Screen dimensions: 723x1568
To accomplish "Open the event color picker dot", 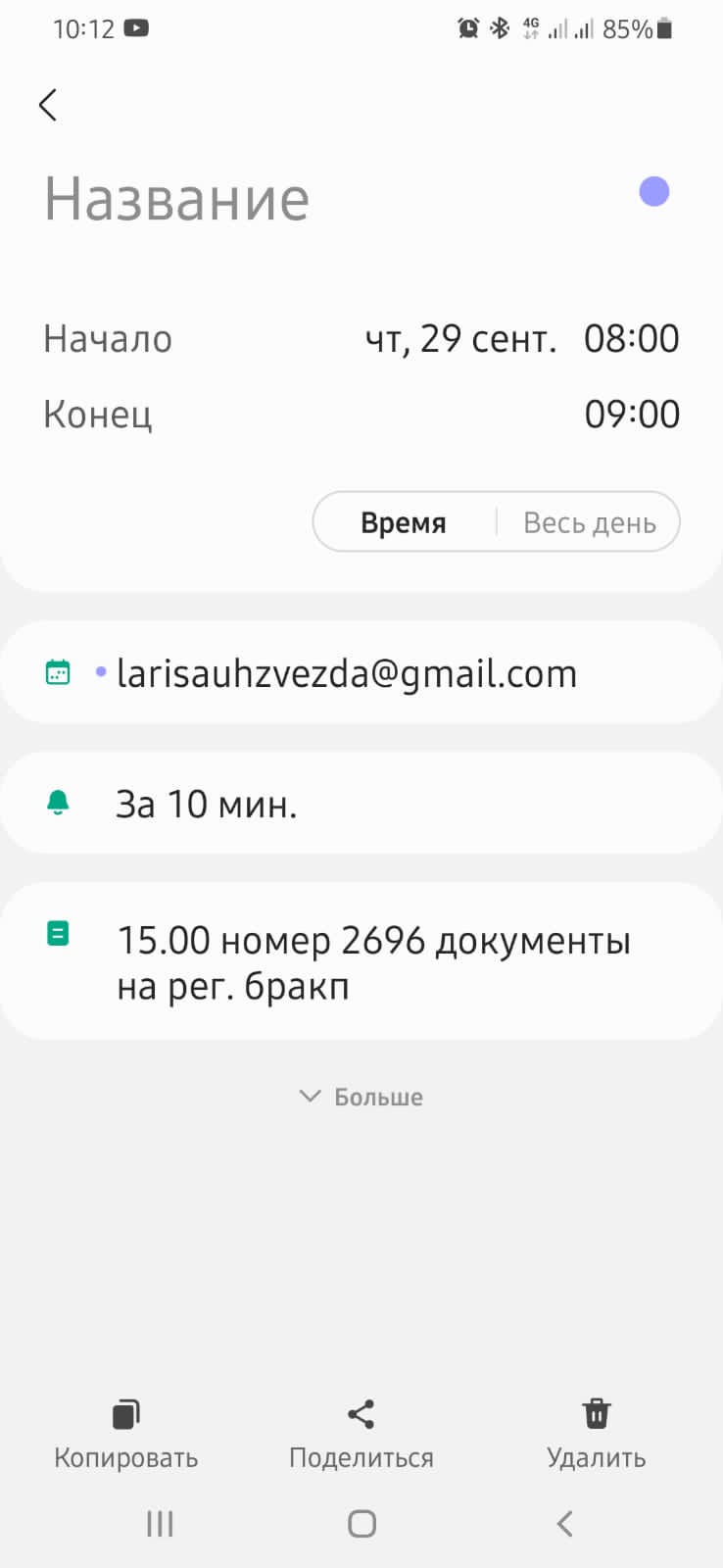I will click(x=653, y=192).
